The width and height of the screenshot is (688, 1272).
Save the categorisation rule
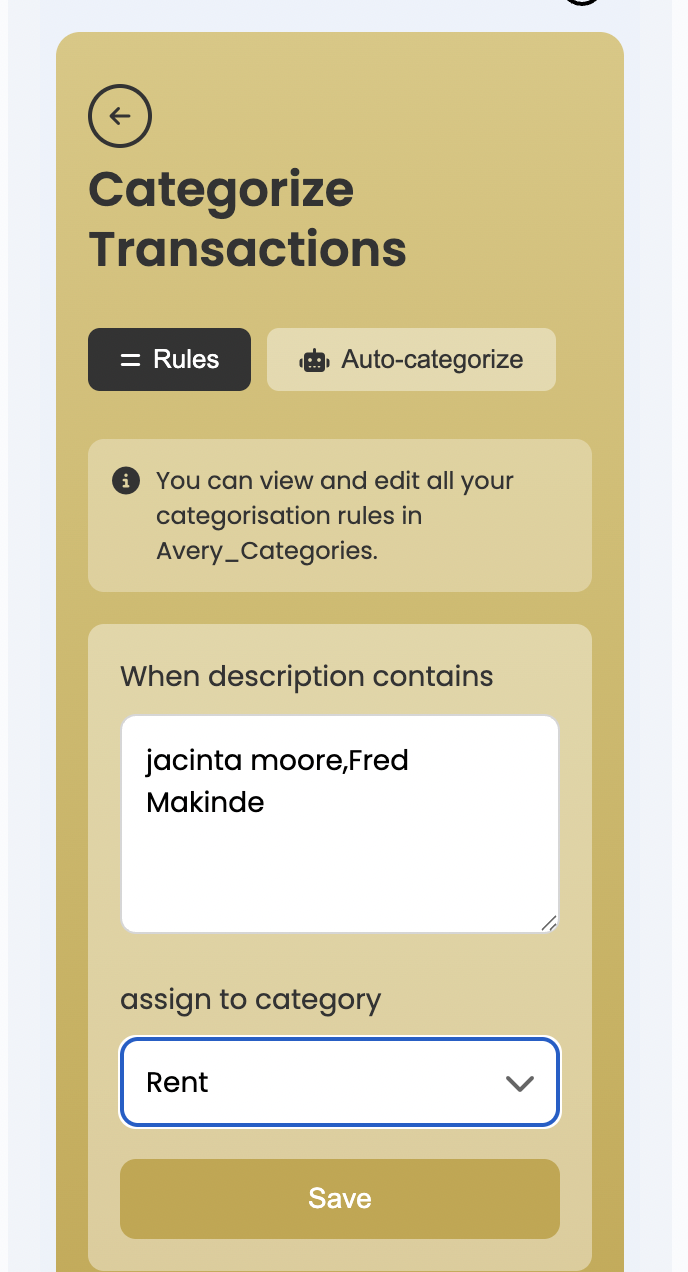click(339, 1198)
